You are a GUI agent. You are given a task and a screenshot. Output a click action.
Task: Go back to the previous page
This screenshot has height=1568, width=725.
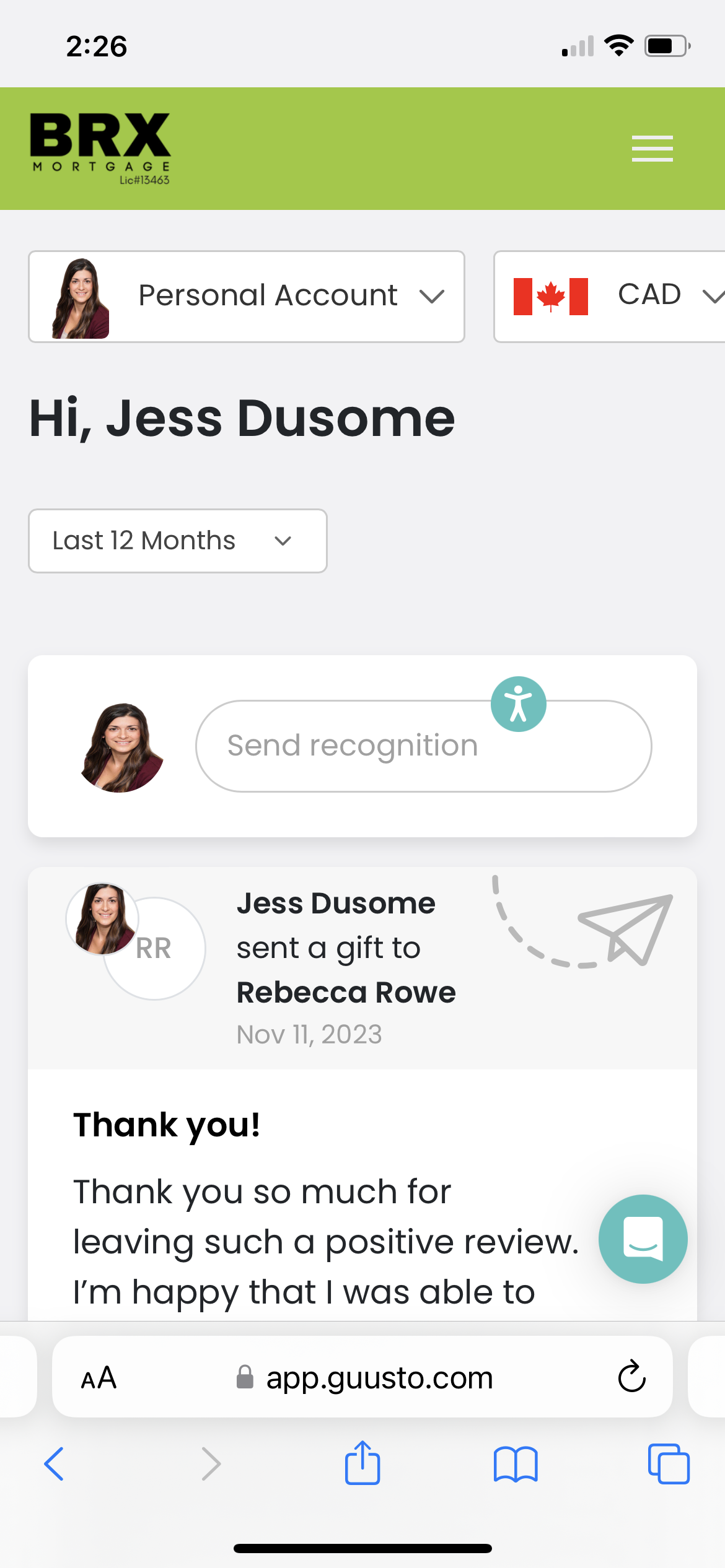[x=54, y=1465]
